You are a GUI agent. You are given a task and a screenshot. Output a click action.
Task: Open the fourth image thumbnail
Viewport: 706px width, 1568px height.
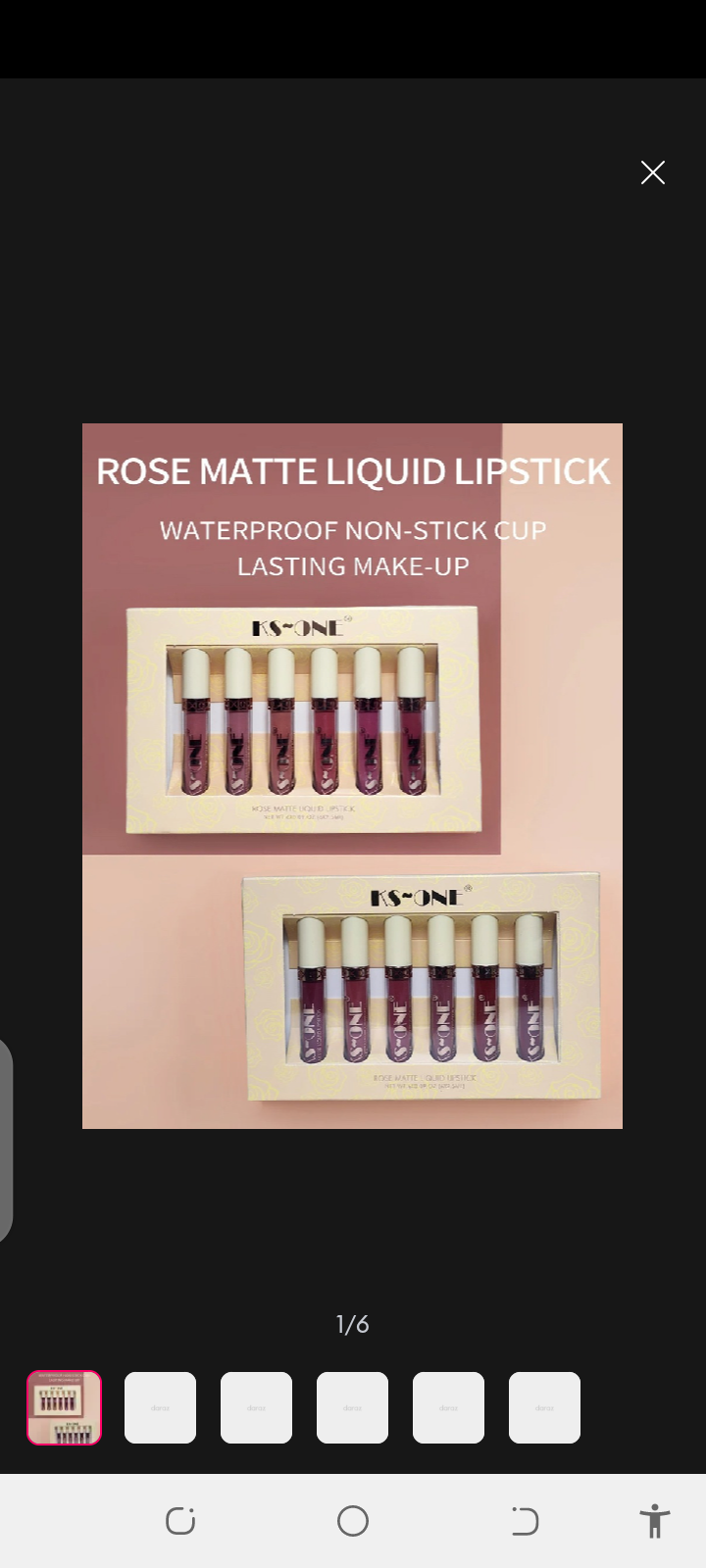point(352,1407)
